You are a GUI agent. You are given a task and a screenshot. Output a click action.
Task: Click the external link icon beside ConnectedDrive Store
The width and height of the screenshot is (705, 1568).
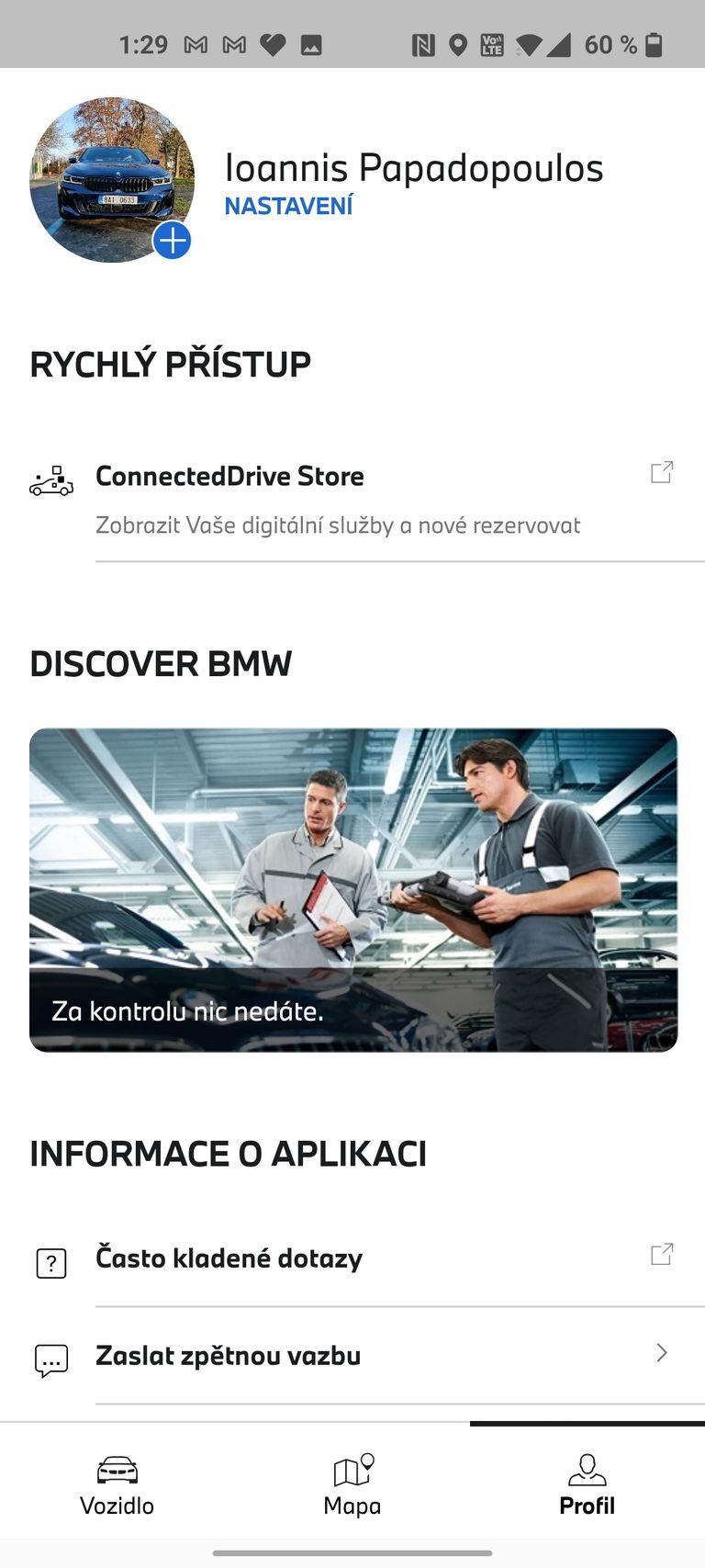(661, 471)
